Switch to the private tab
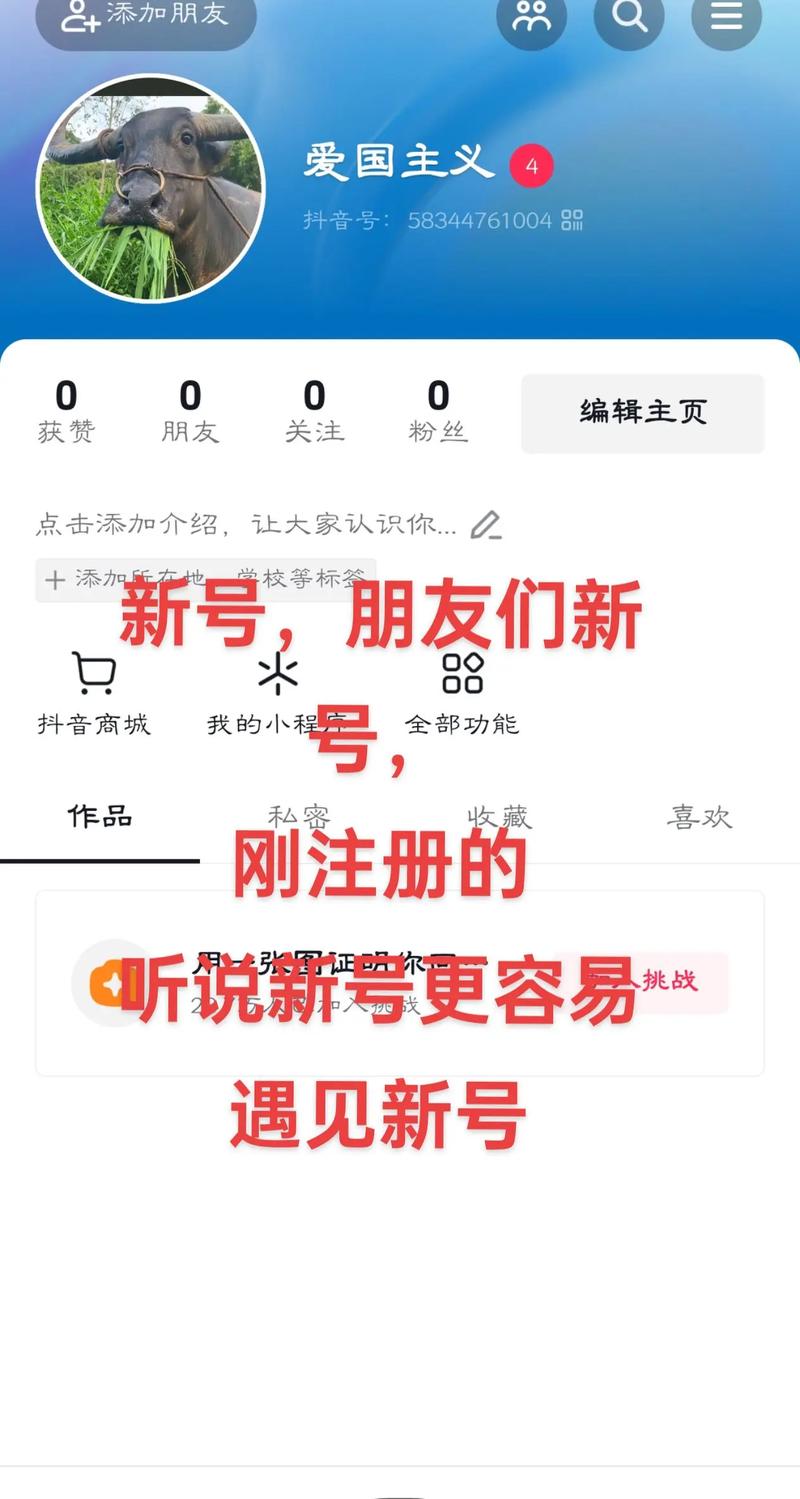This screenshot has width=800, height=1499. (x=299, y=817)
